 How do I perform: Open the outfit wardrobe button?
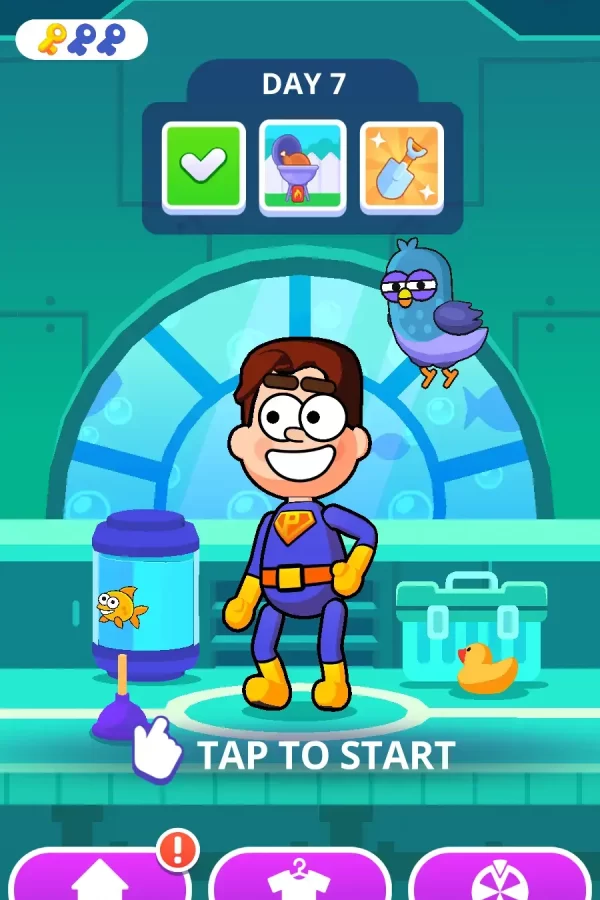(300, 877)
